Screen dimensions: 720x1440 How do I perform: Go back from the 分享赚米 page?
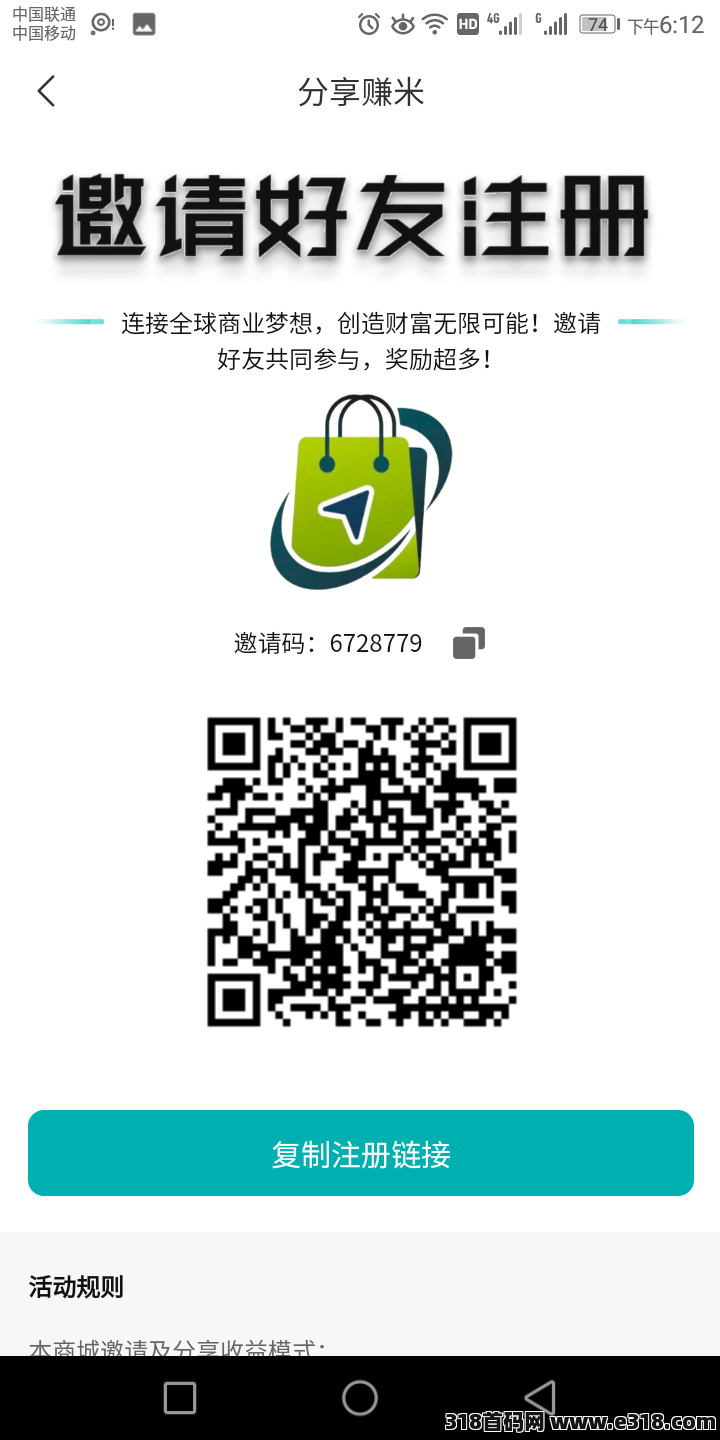[46, 92]
